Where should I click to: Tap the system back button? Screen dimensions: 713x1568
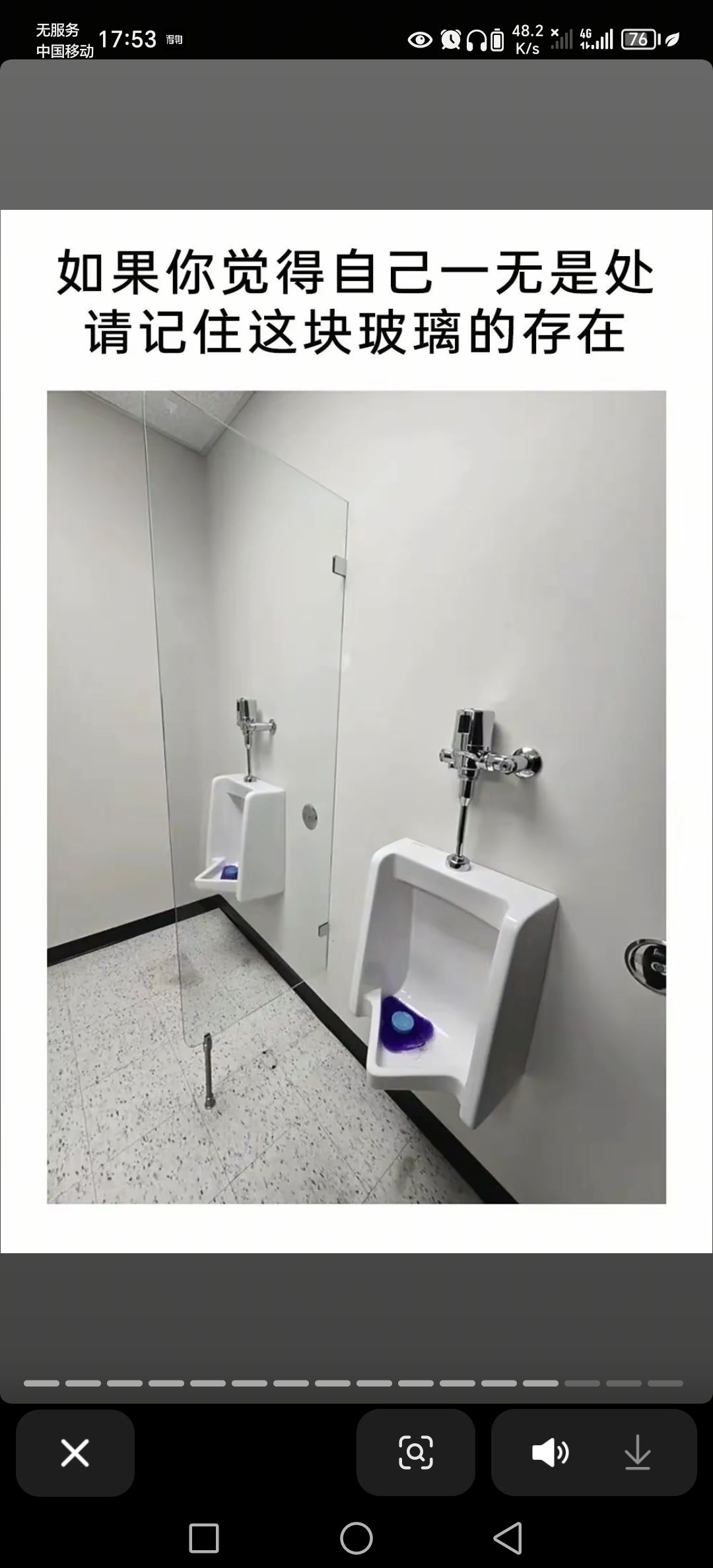(508, 1538)
